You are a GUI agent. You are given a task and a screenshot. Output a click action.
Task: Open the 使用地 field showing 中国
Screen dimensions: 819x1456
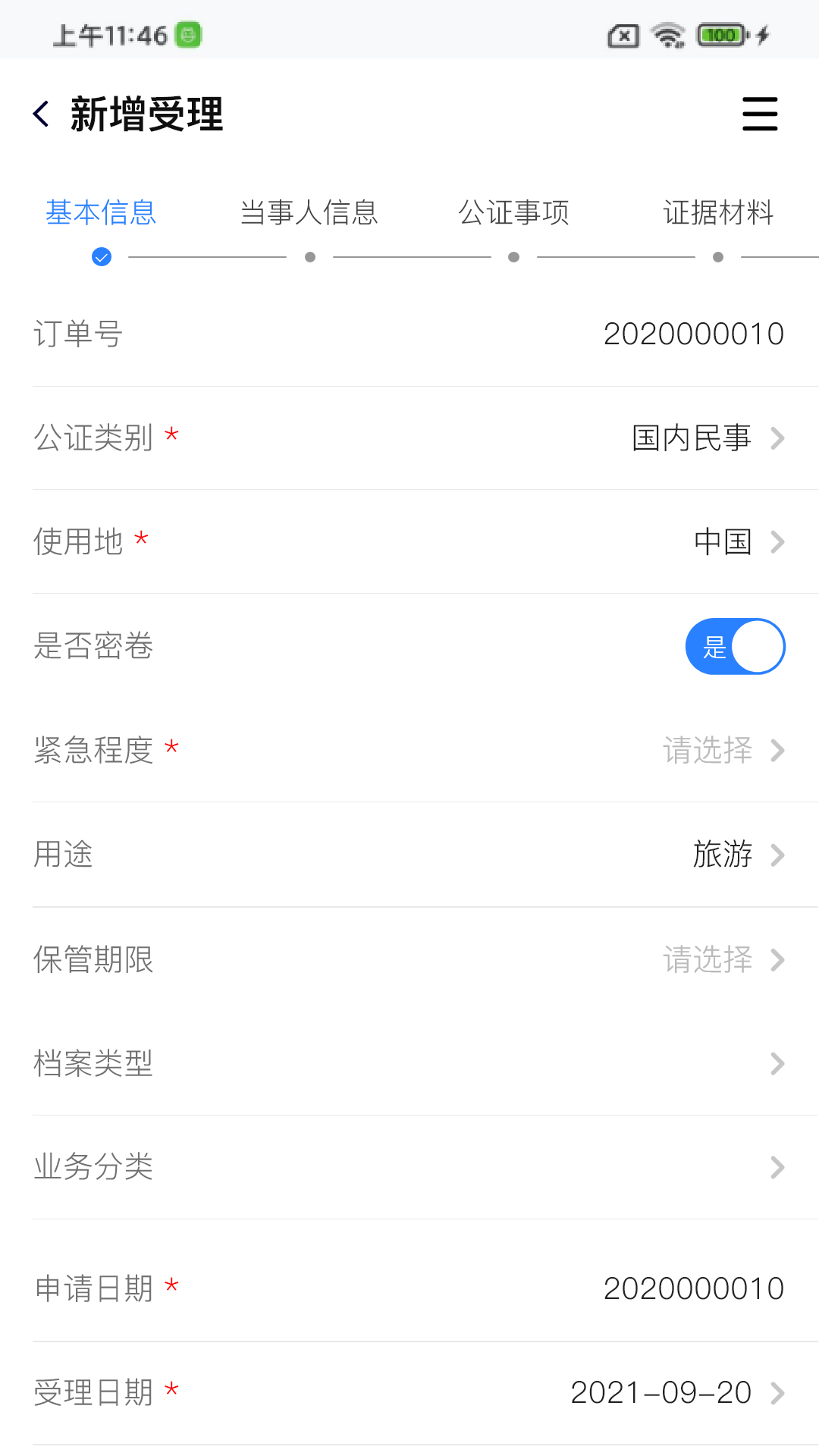pos(722,541)
